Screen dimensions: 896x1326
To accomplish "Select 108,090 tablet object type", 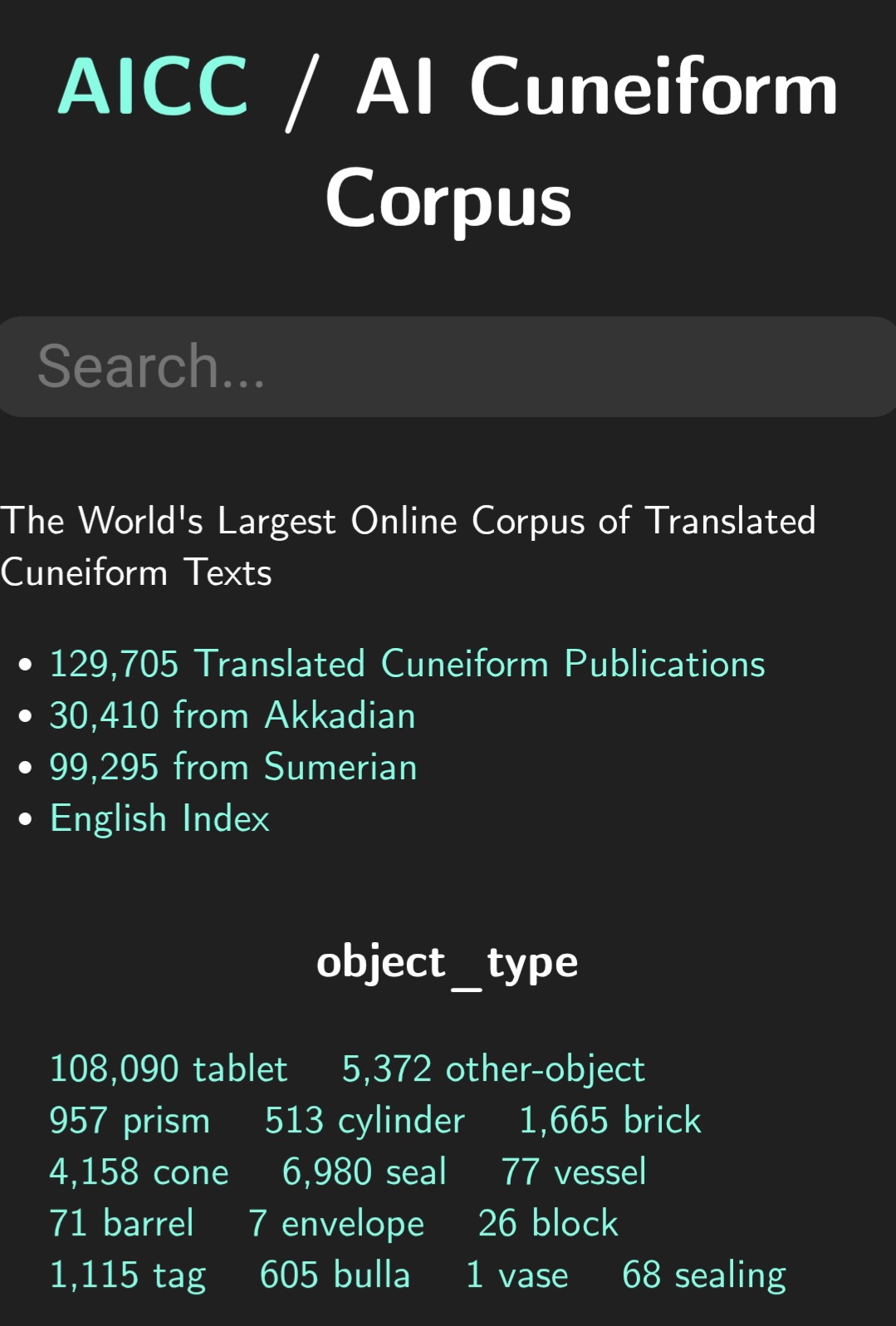I will 169,1069.
